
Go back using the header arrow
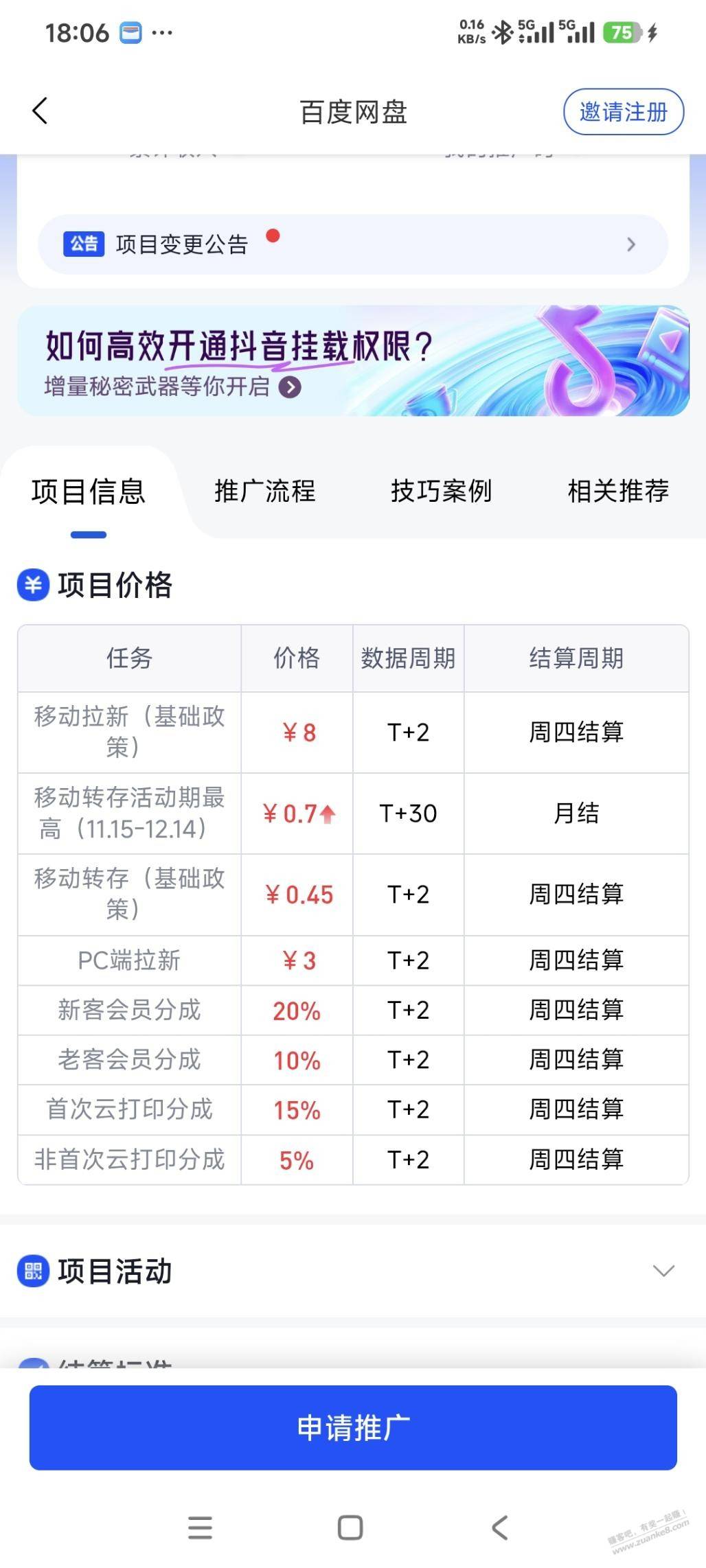[40, 111]
